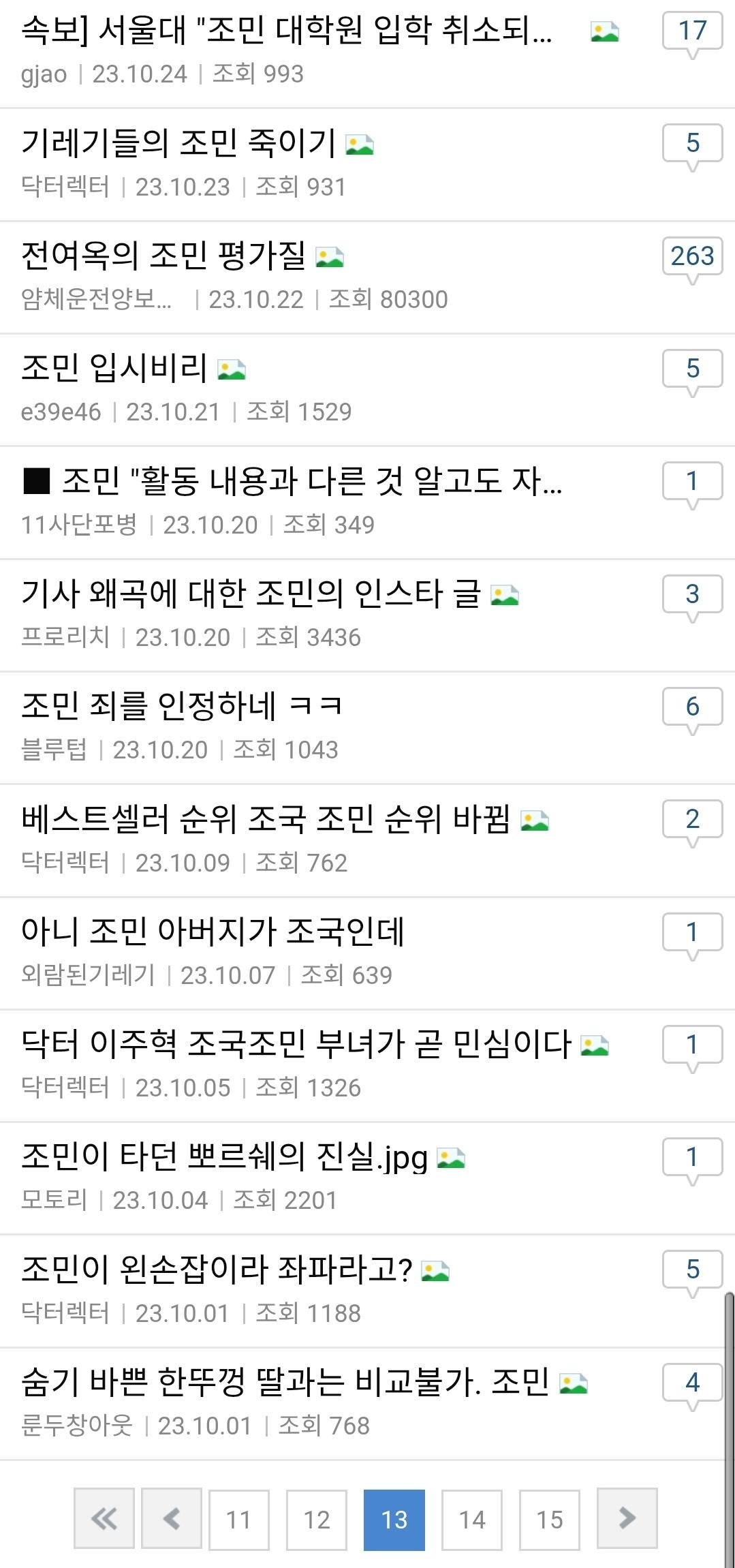Go to the next set of pages
Viewport: 735px width, 1568px height.
point(627,1518)
